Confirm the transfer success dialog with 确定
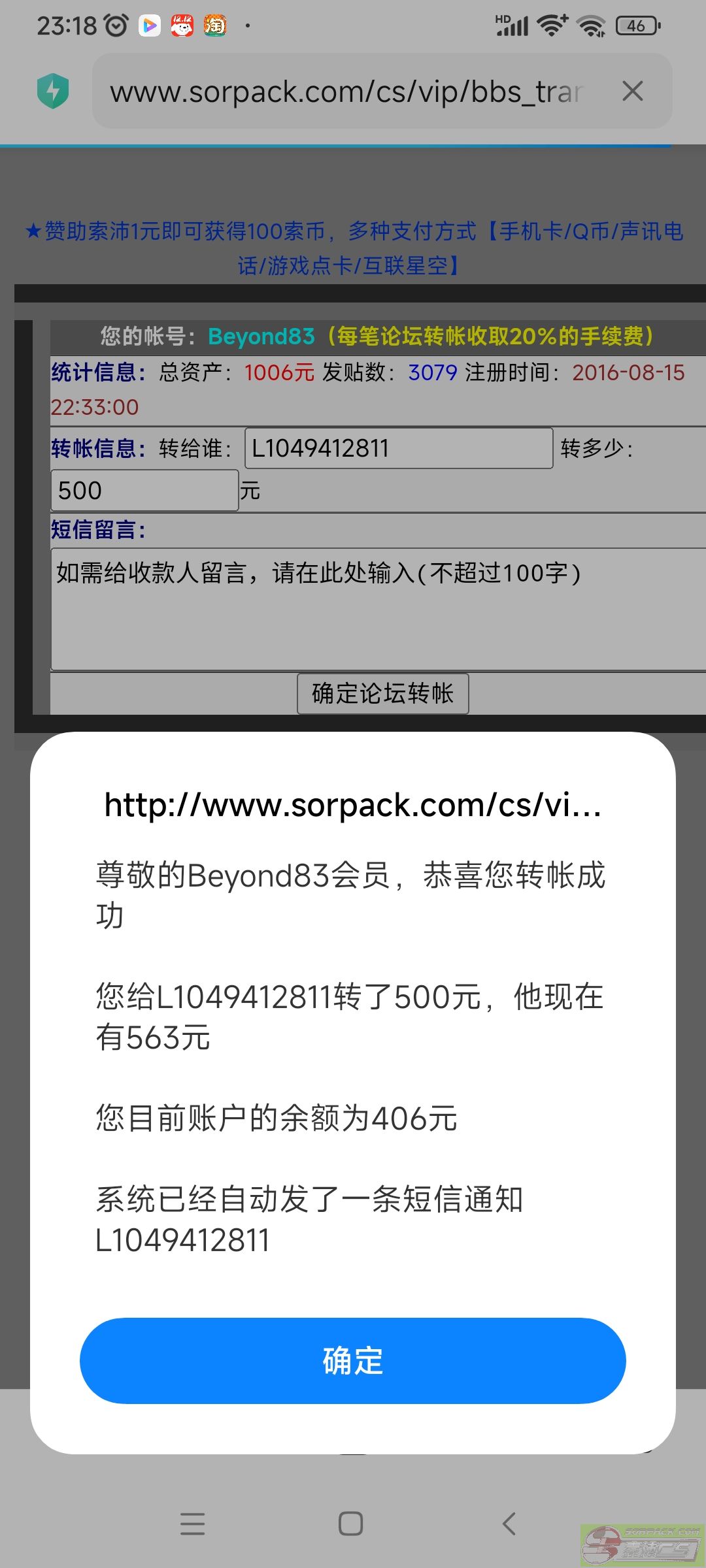 tap(353, 1361)
